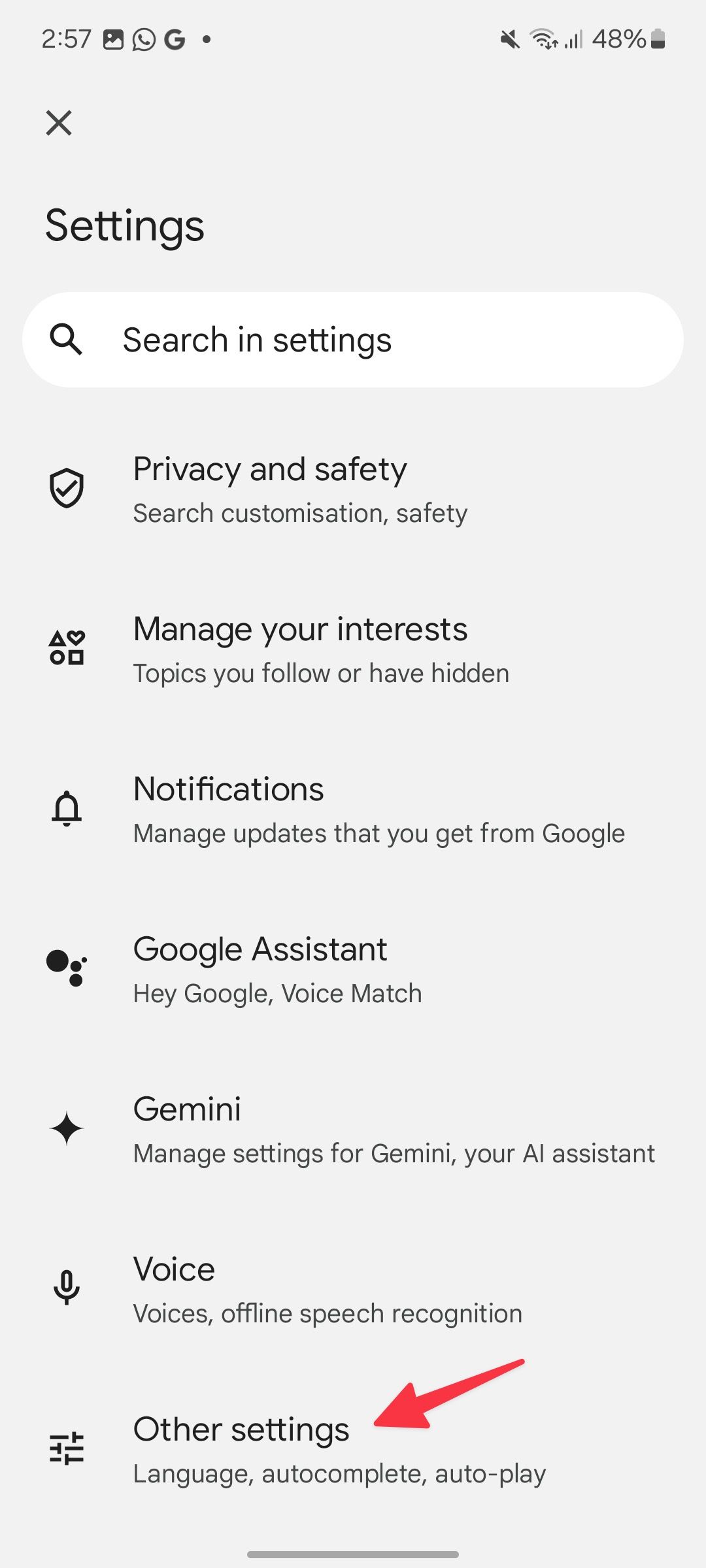The image size is (706, 1568).
Task: Tap the Notifications bell icon
Action: pyautogui.click(x=65, y=807)
